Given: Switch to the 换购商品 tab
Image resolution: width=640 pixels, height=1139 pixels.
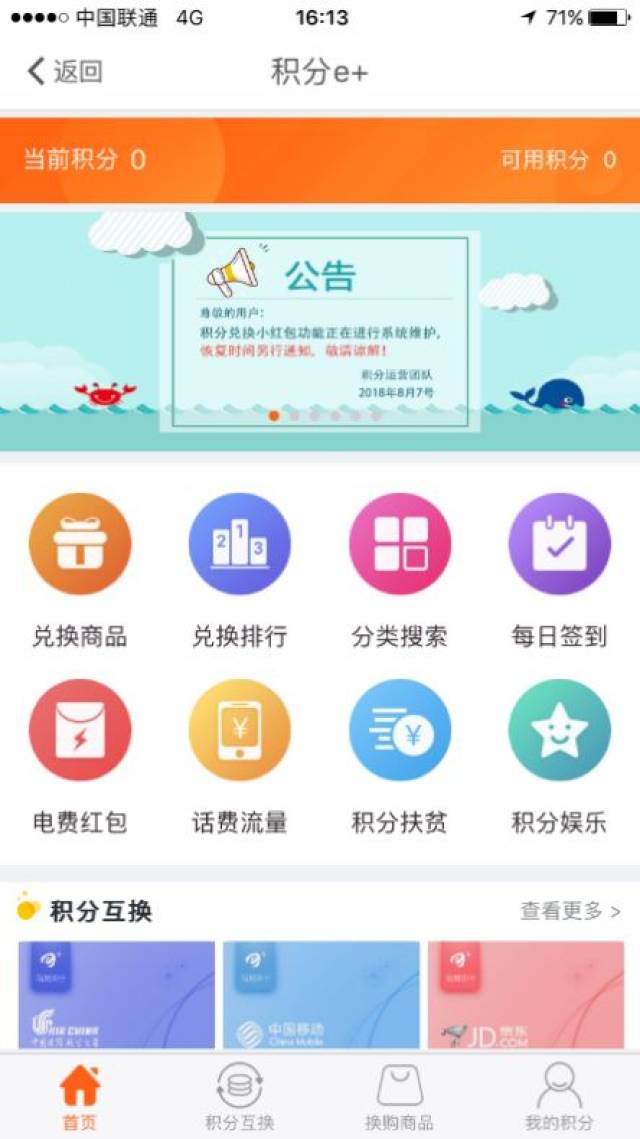Looking at the screenshot, I should tap(400, 1097).
